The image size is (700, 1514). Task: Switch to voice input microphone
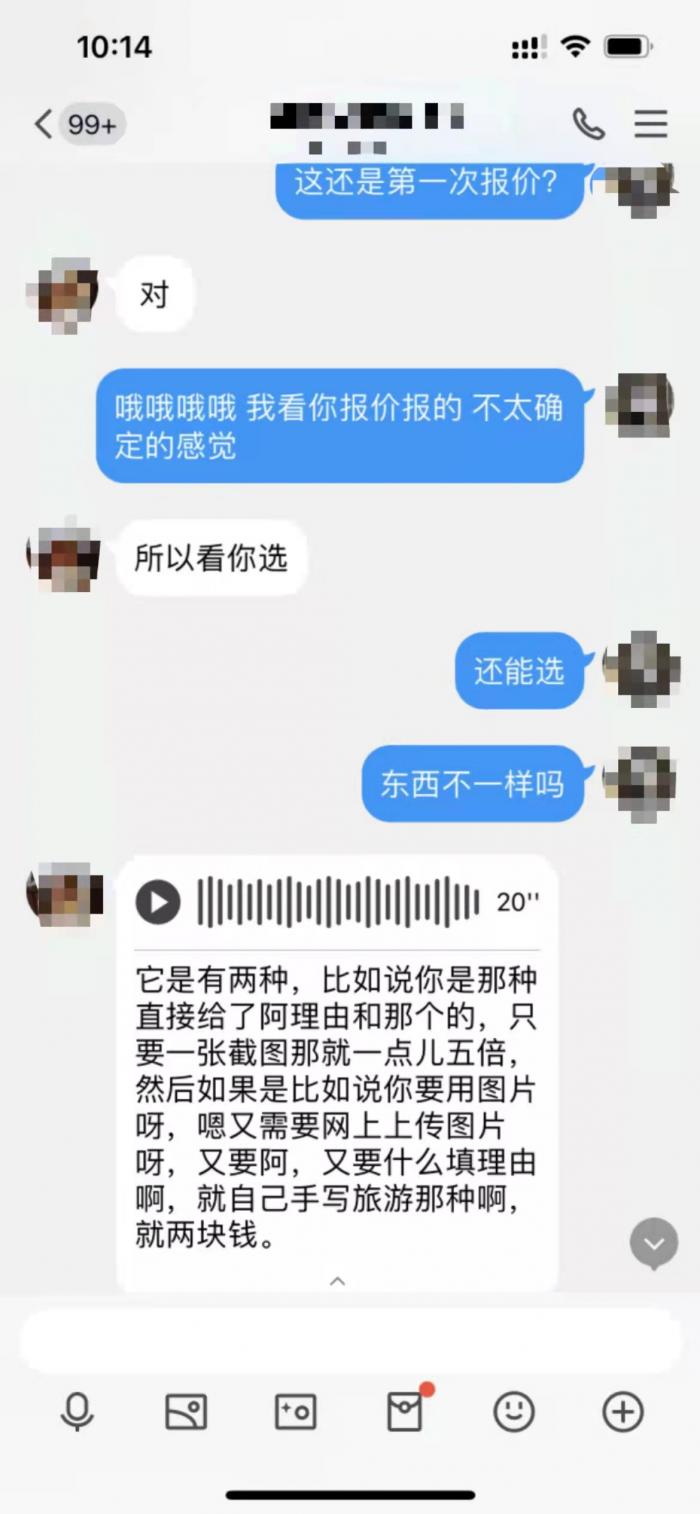point(77,1412)
